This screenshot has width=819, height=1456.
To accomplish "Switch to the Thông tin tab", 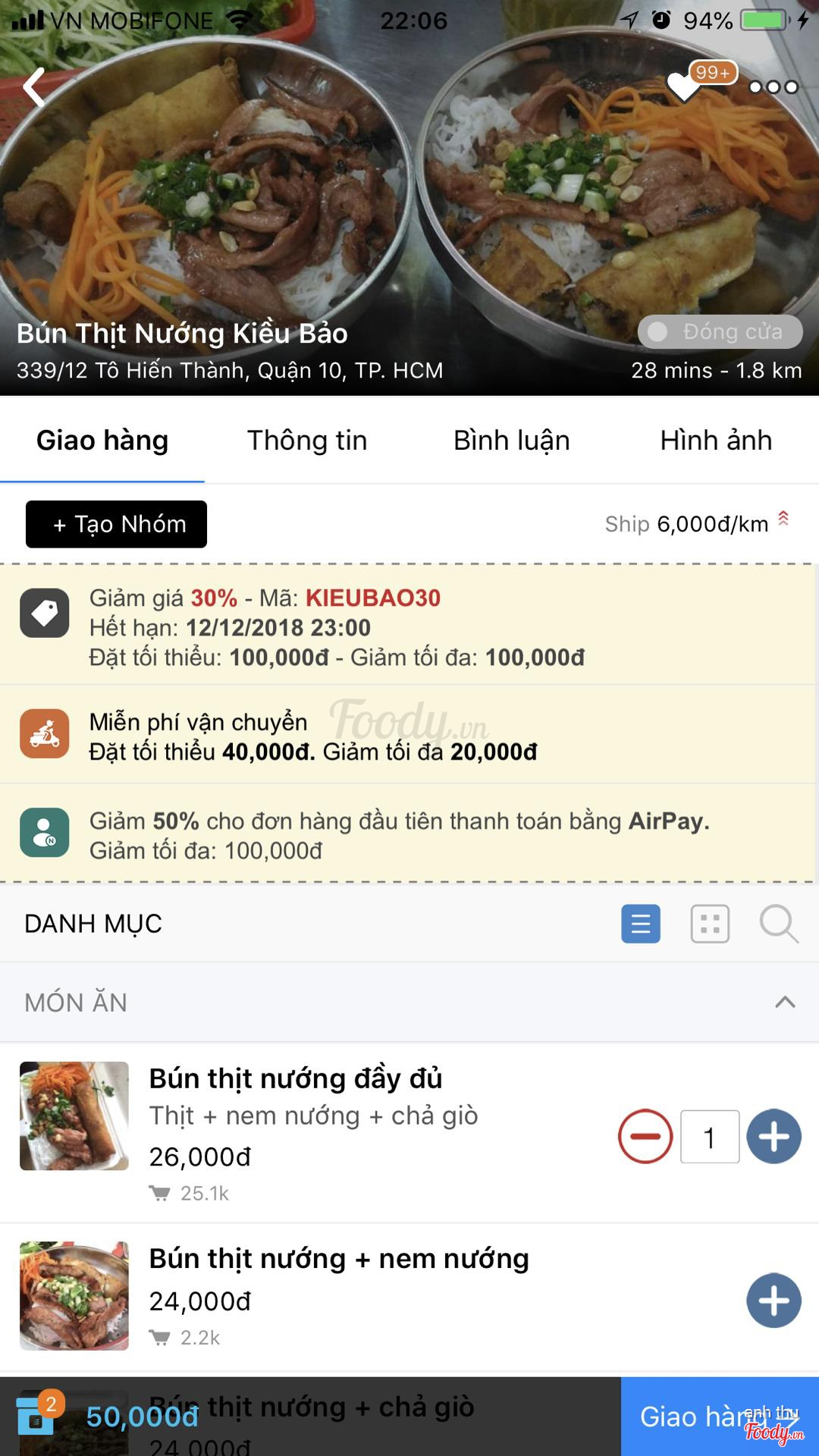I will [307, 441].
